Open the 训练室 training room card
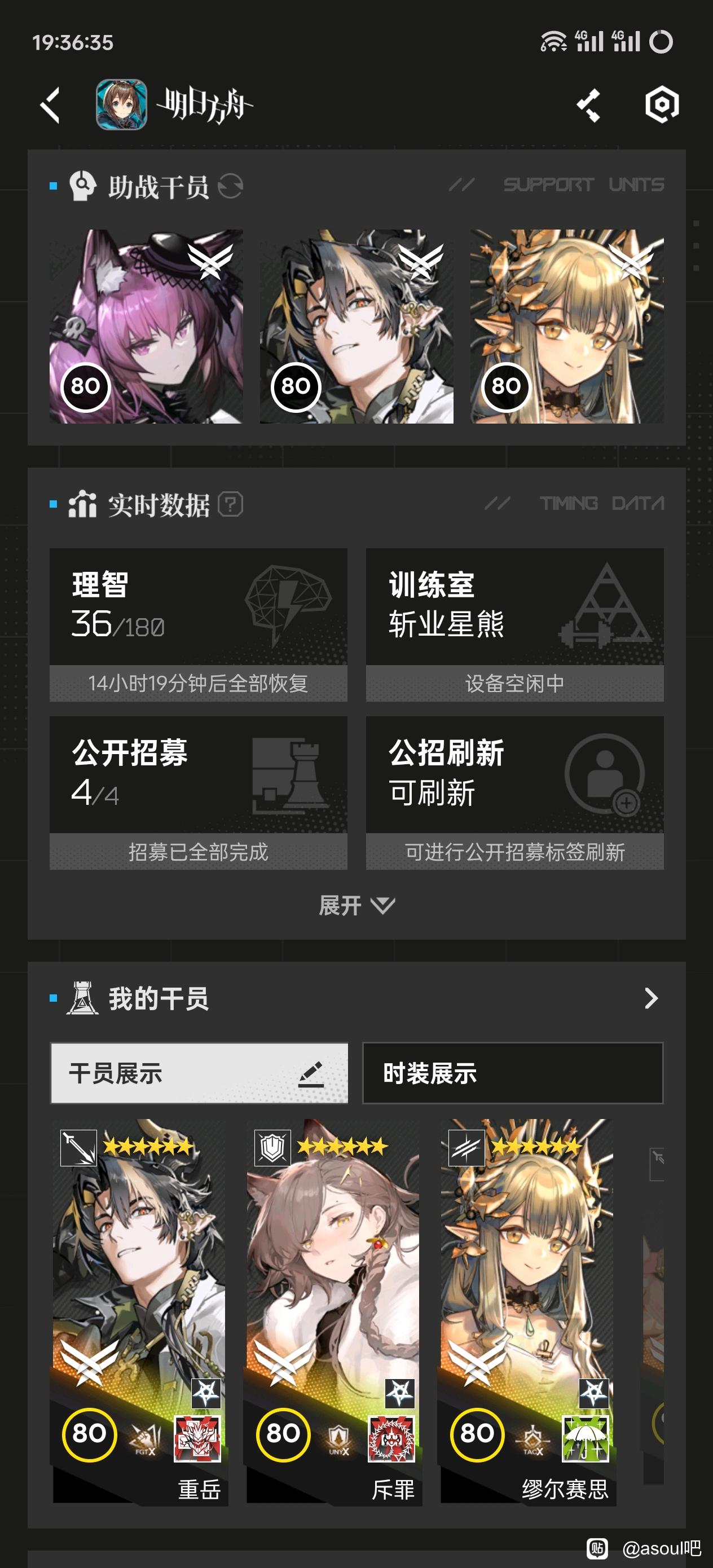The width and height of the screenshot is (713, 1568). [x=514, y=624]
